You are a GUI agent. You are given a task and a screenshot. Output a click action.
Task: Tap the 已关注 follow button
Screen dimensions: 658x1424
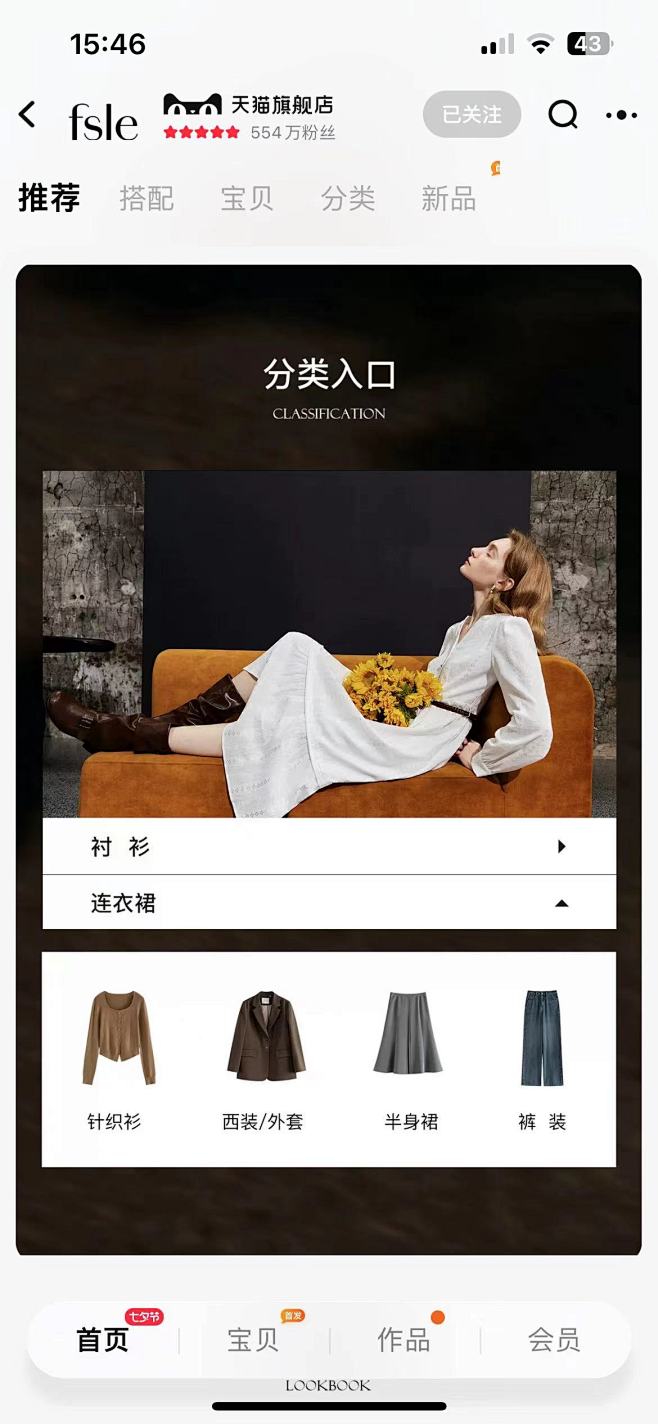pos(471,115)
